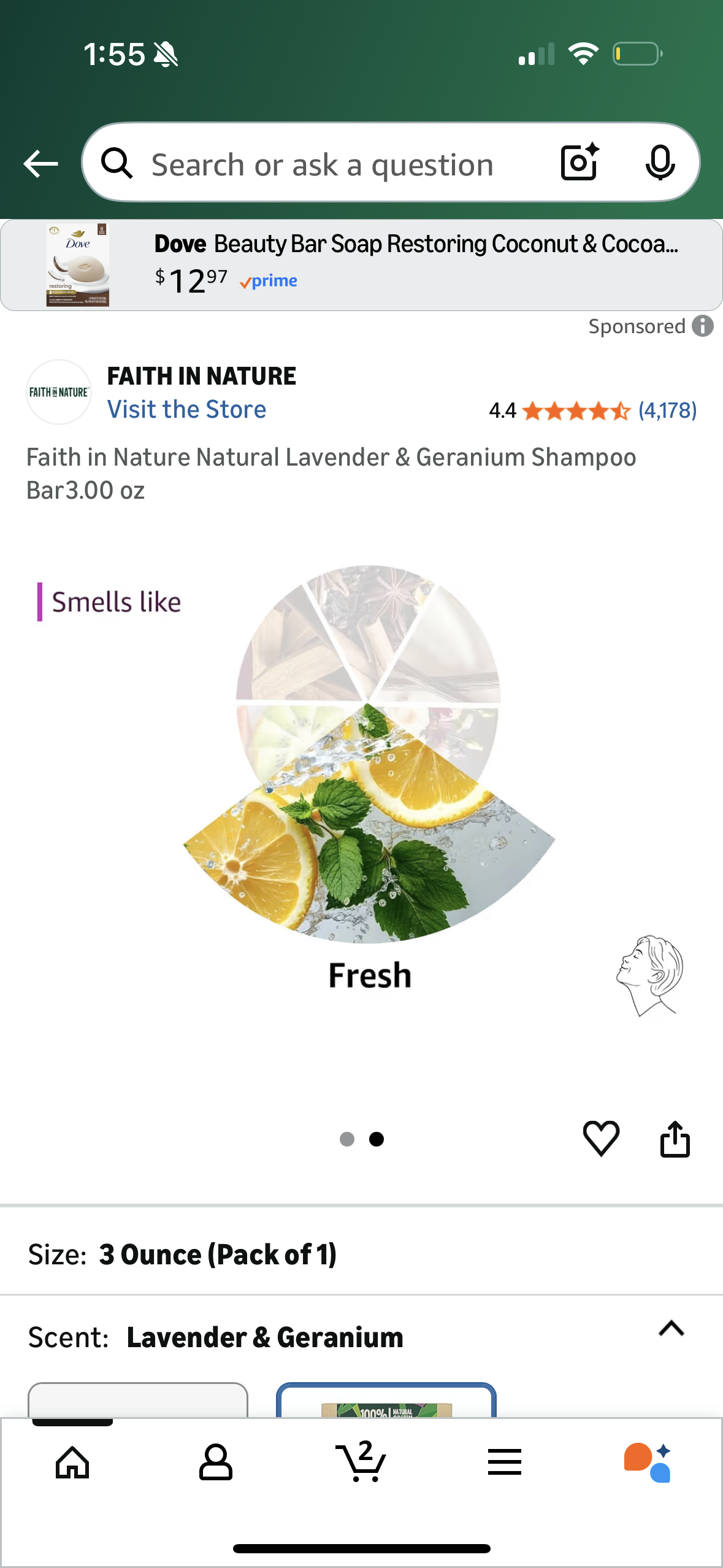Open the camera visual search

[577, 163]
